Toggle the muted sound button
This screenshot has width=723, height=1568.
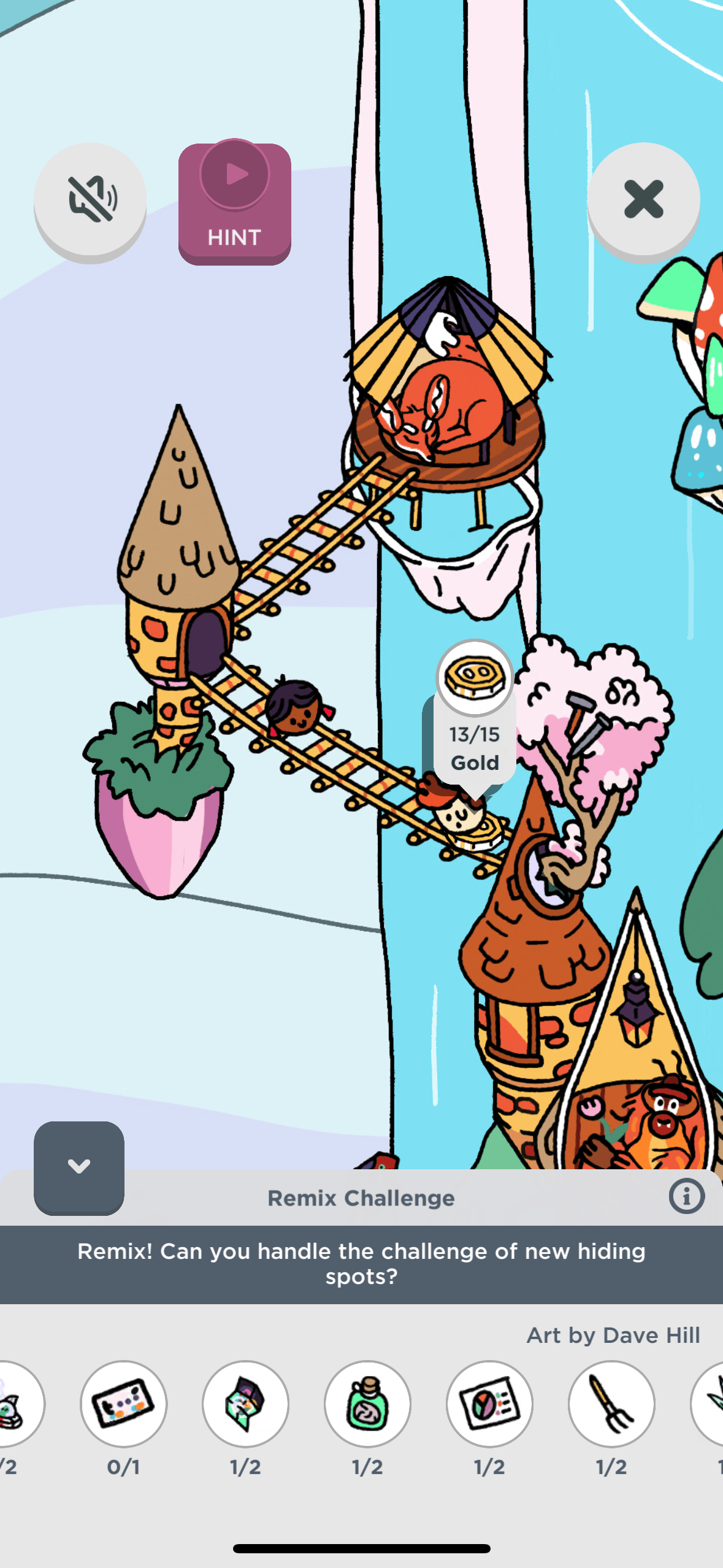[x=90, y=199]
